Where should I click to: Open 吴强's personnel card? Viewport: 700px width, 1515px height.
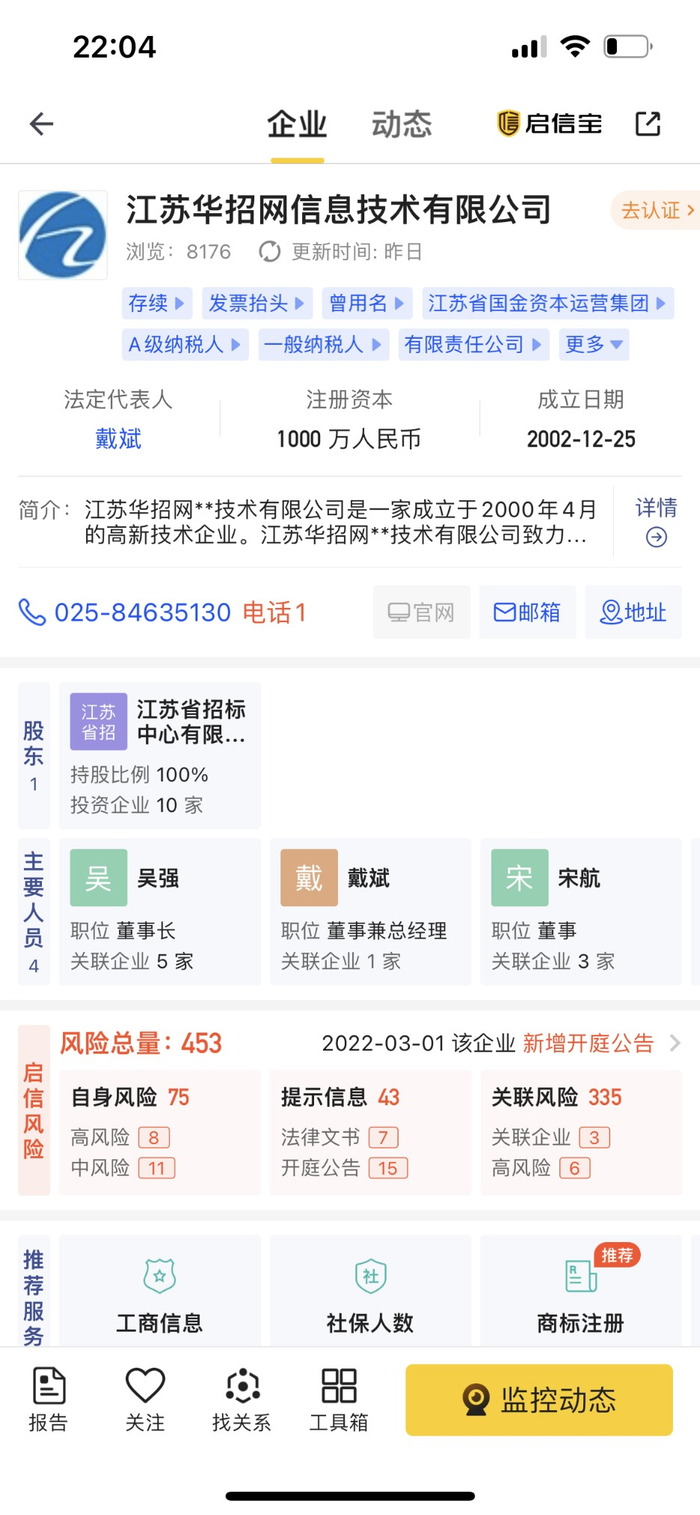coord(160,911)
